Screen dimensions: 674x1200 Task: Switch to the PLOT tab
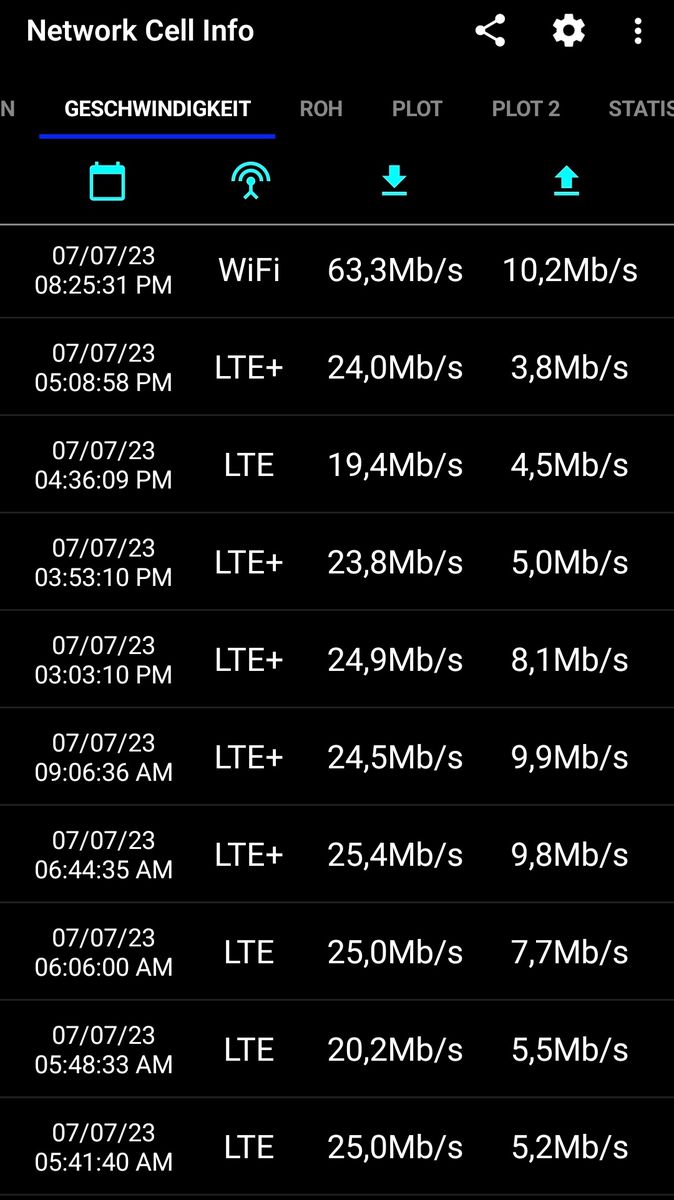(x=417, y=109)
